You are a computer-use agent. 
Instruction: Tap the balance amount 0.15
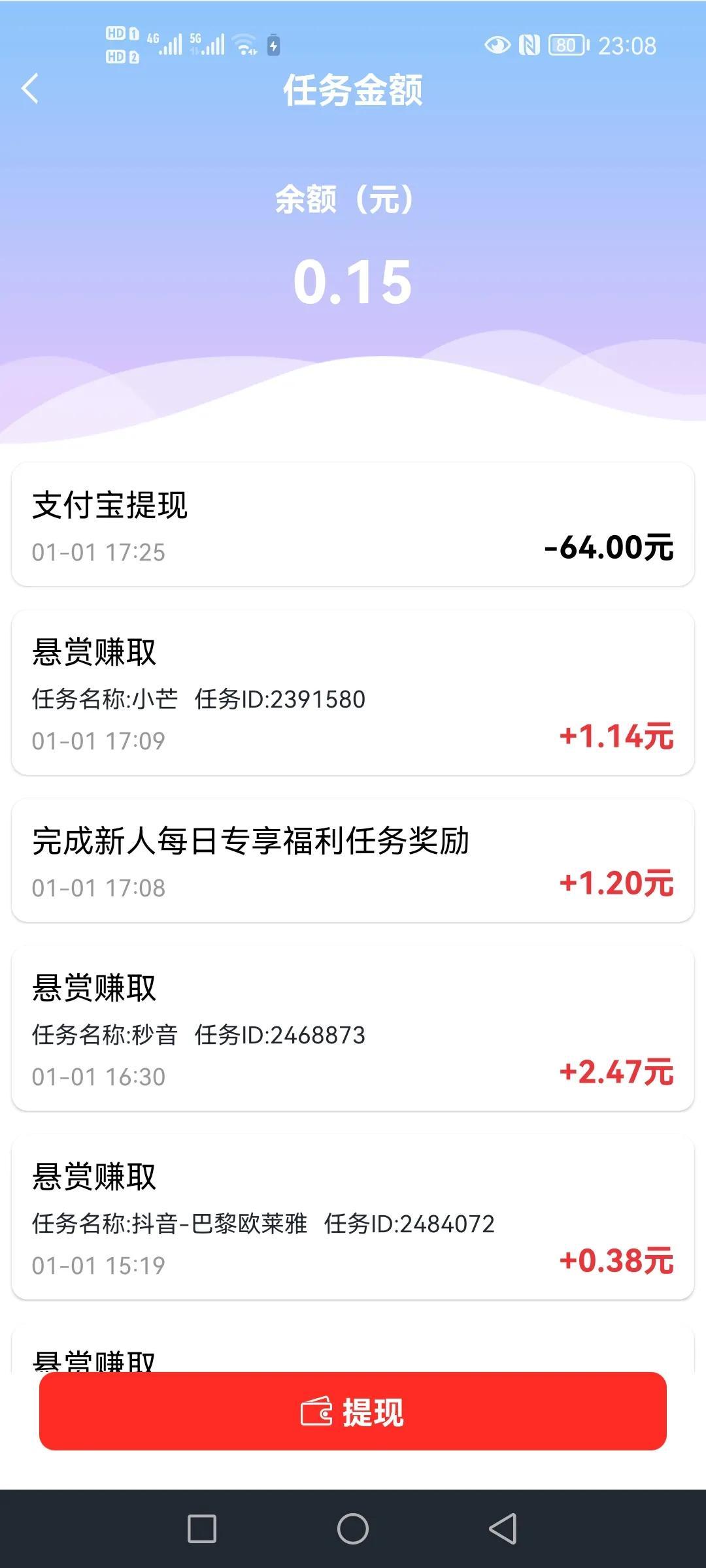click(353, 282)
